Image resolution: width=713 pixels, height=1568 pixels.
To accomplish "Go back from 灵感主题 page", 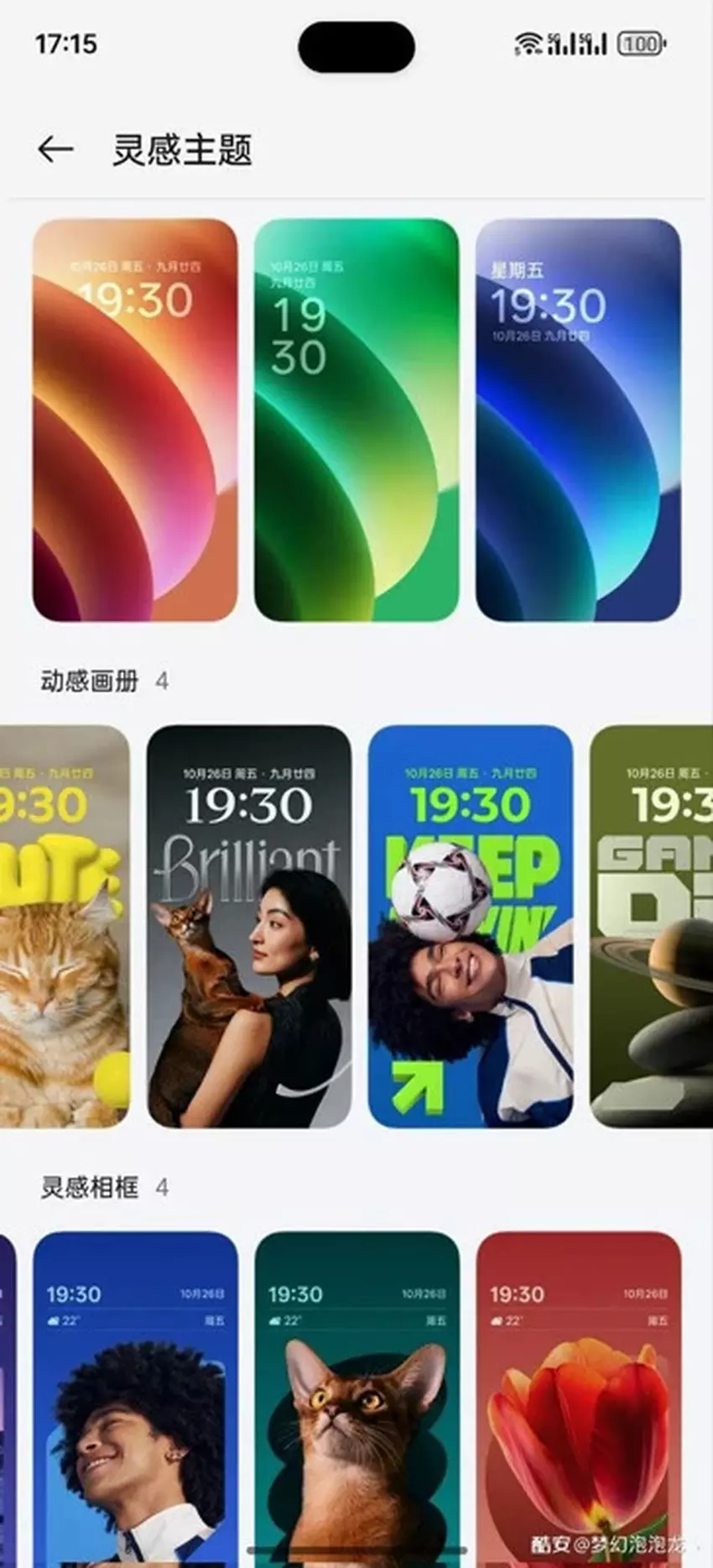I will point(55,149).
